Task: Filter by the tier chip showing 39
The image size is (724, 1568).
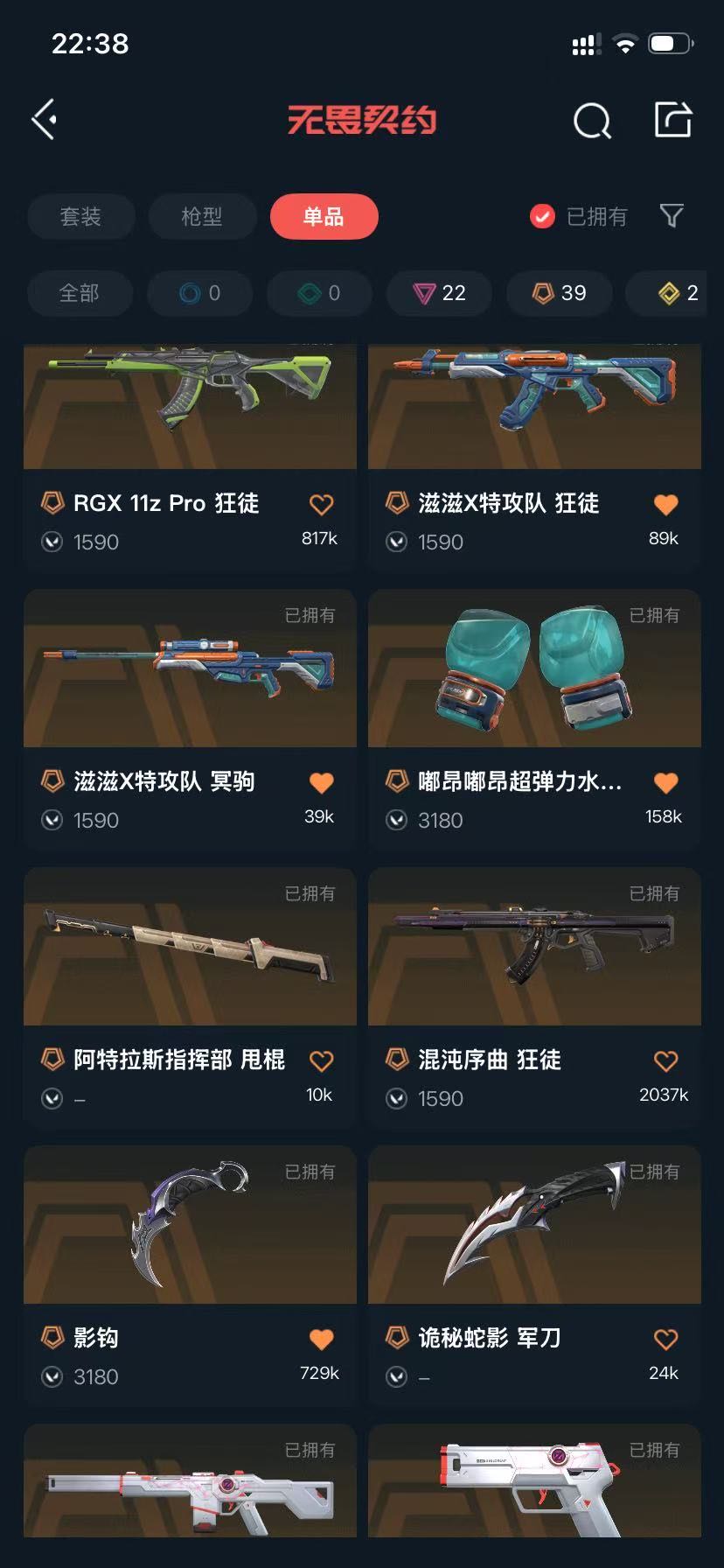Action: 559,293
